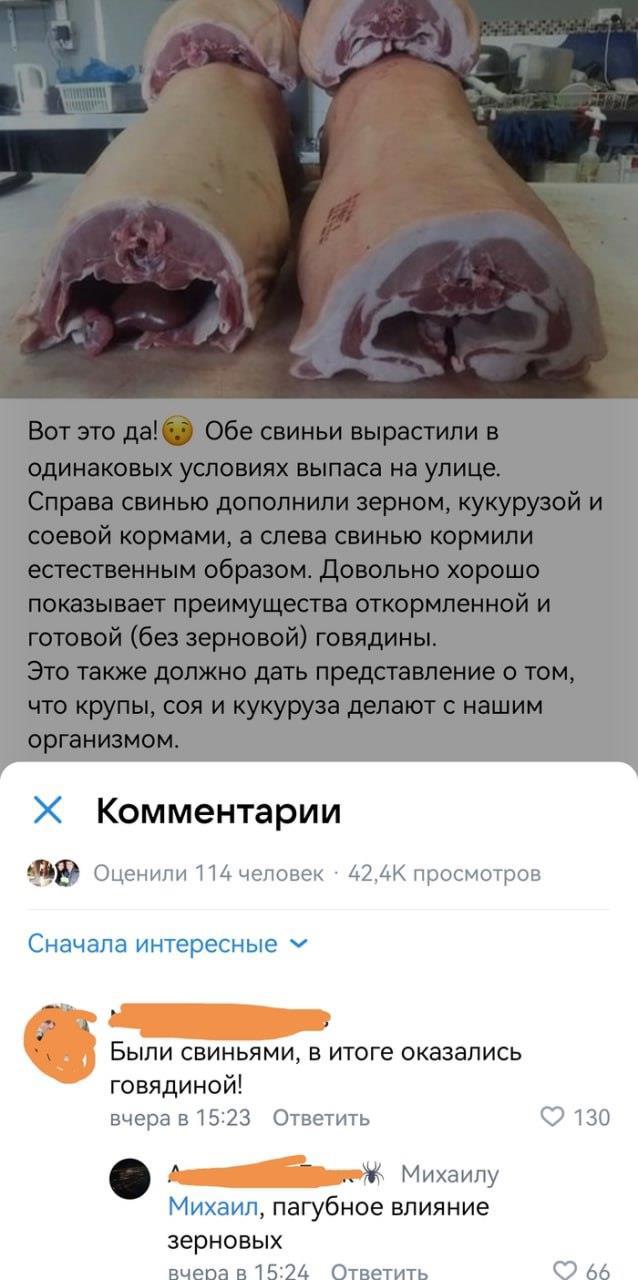Open avatar of the 15:24 reply author
The image size is (638, 1280).
[x=130, y=1180]
